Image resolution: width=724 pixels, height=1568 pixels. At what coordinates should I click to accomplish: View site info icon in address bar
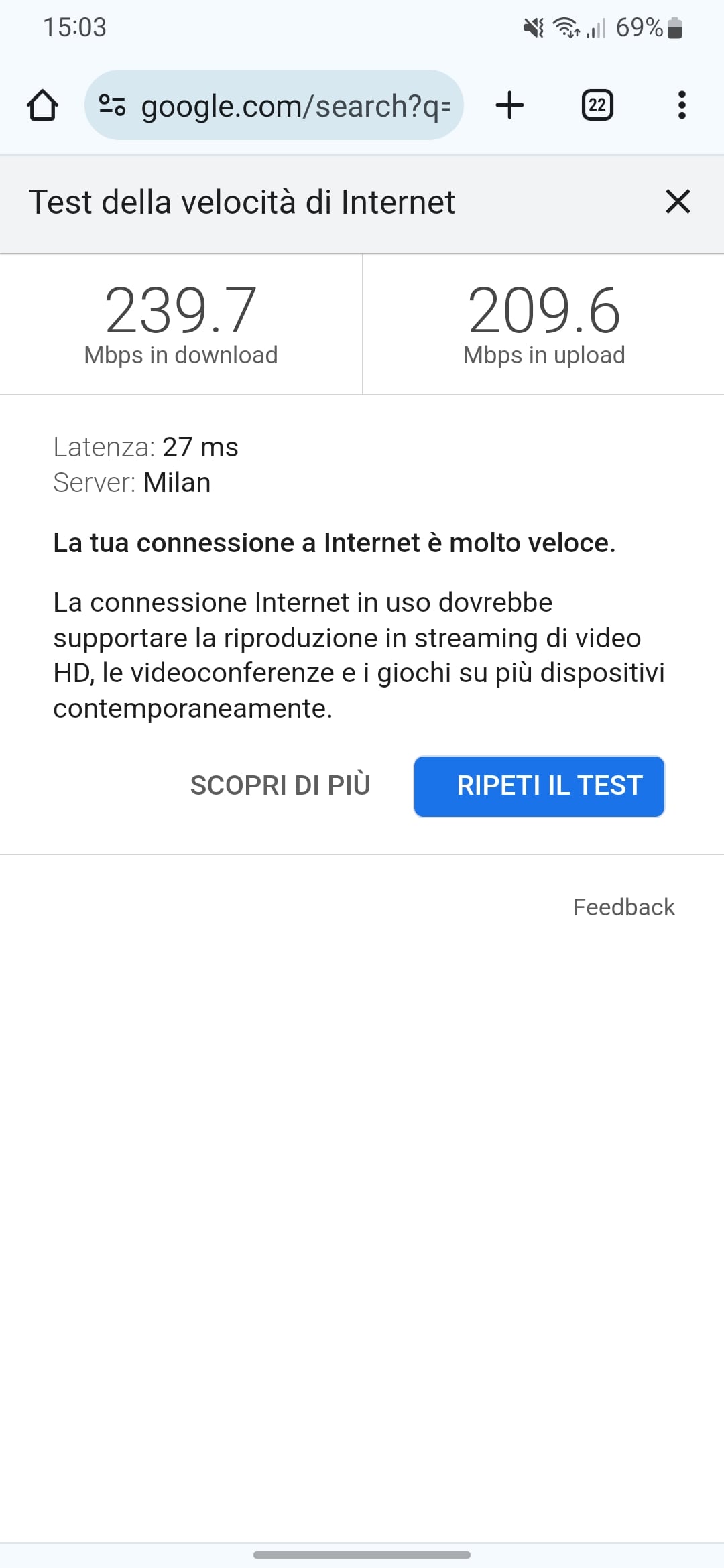click(112, 105)
